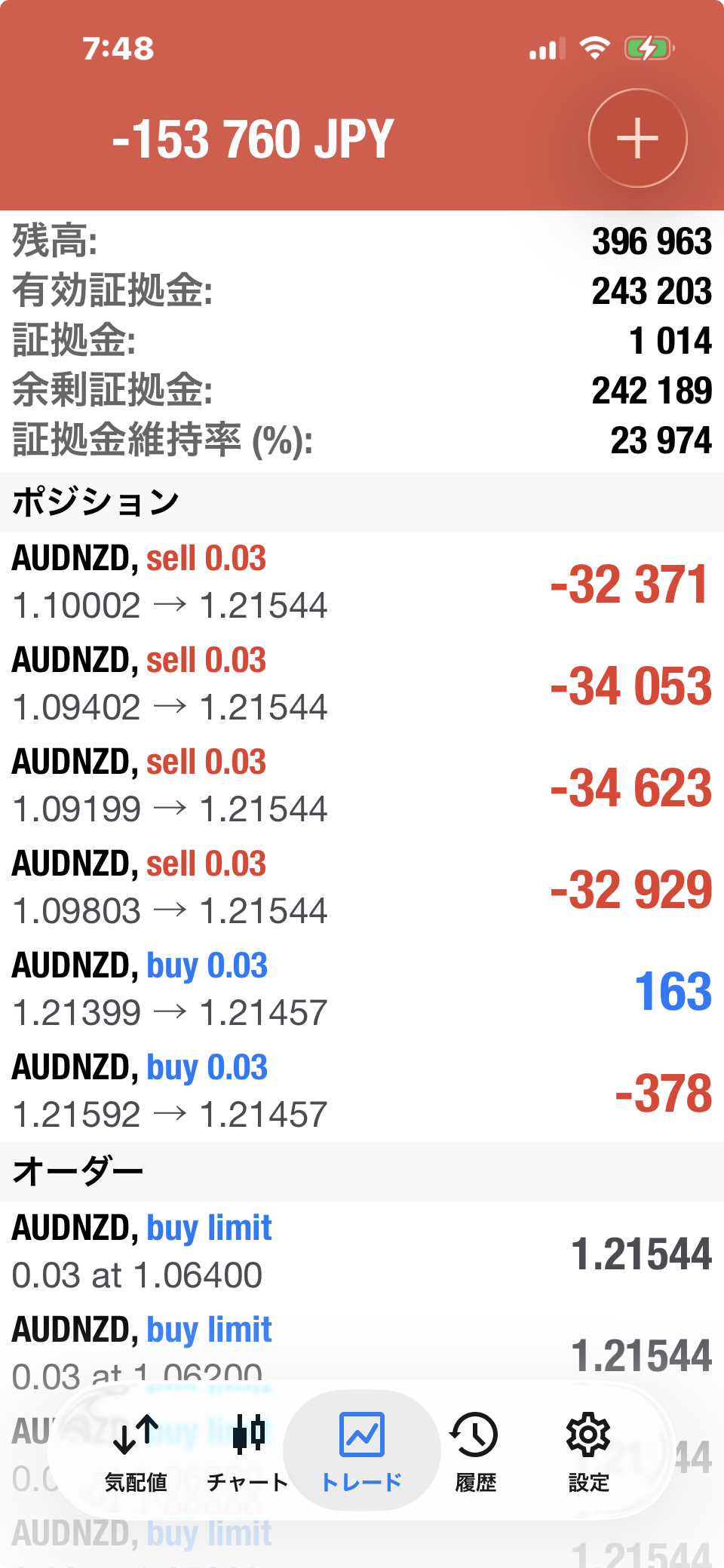Viewport: 724px width, 1568px height.
Task: Open AUDNZD sell position opened at 1.10002
Action: [362, 582]
